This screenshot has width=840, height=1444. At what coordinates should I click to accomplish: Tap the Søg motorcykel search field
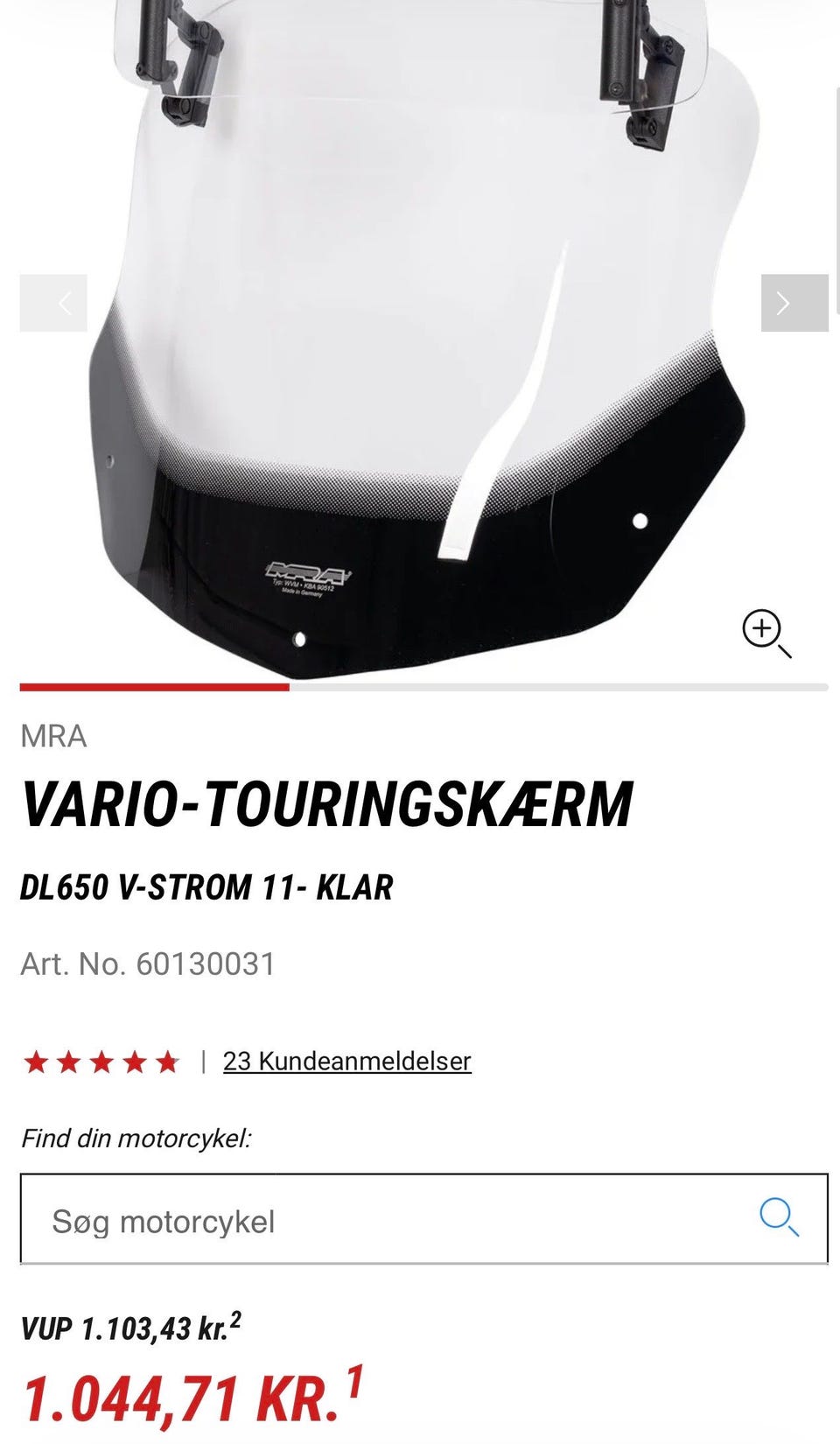coord(385,1220)
